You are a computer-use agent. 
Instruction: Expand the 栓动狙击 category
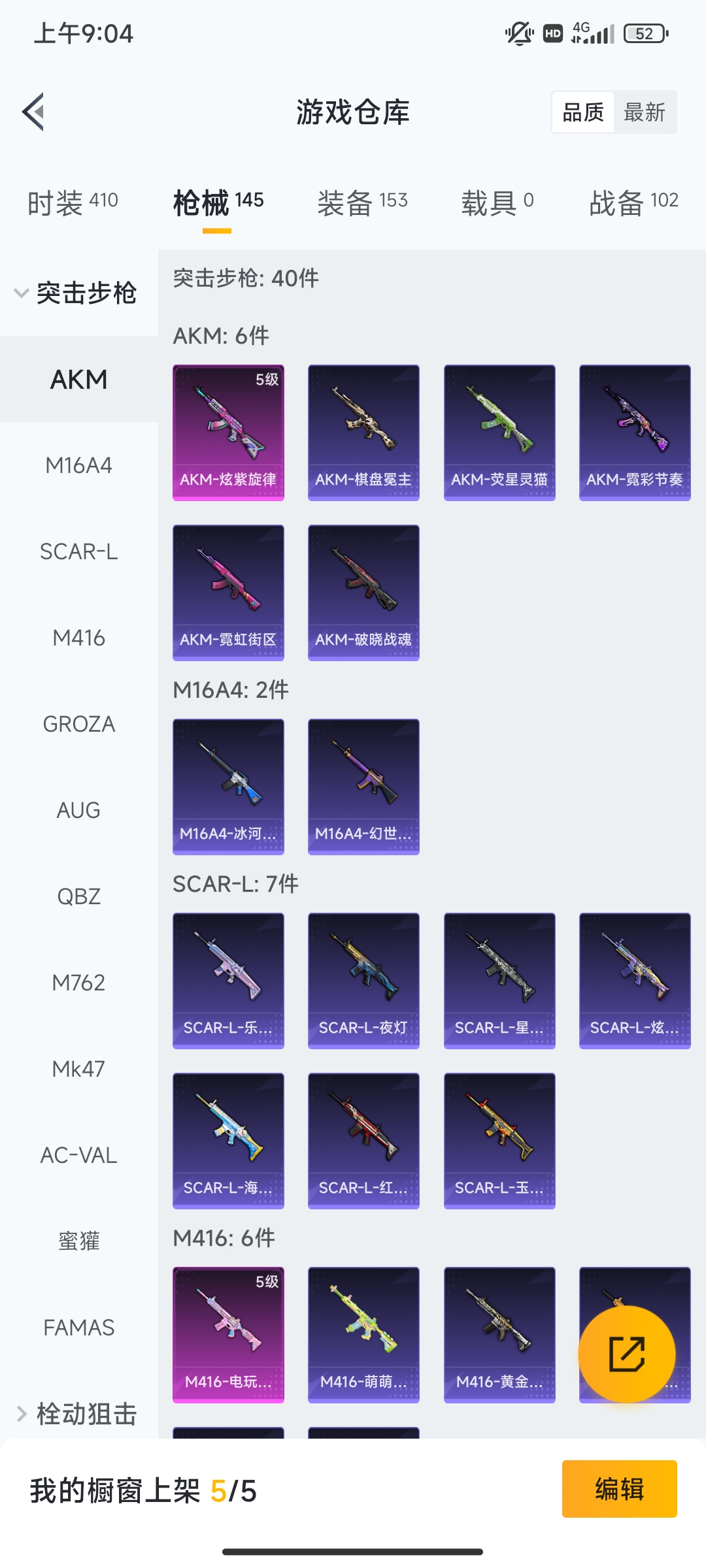[x=75, y=1414]
